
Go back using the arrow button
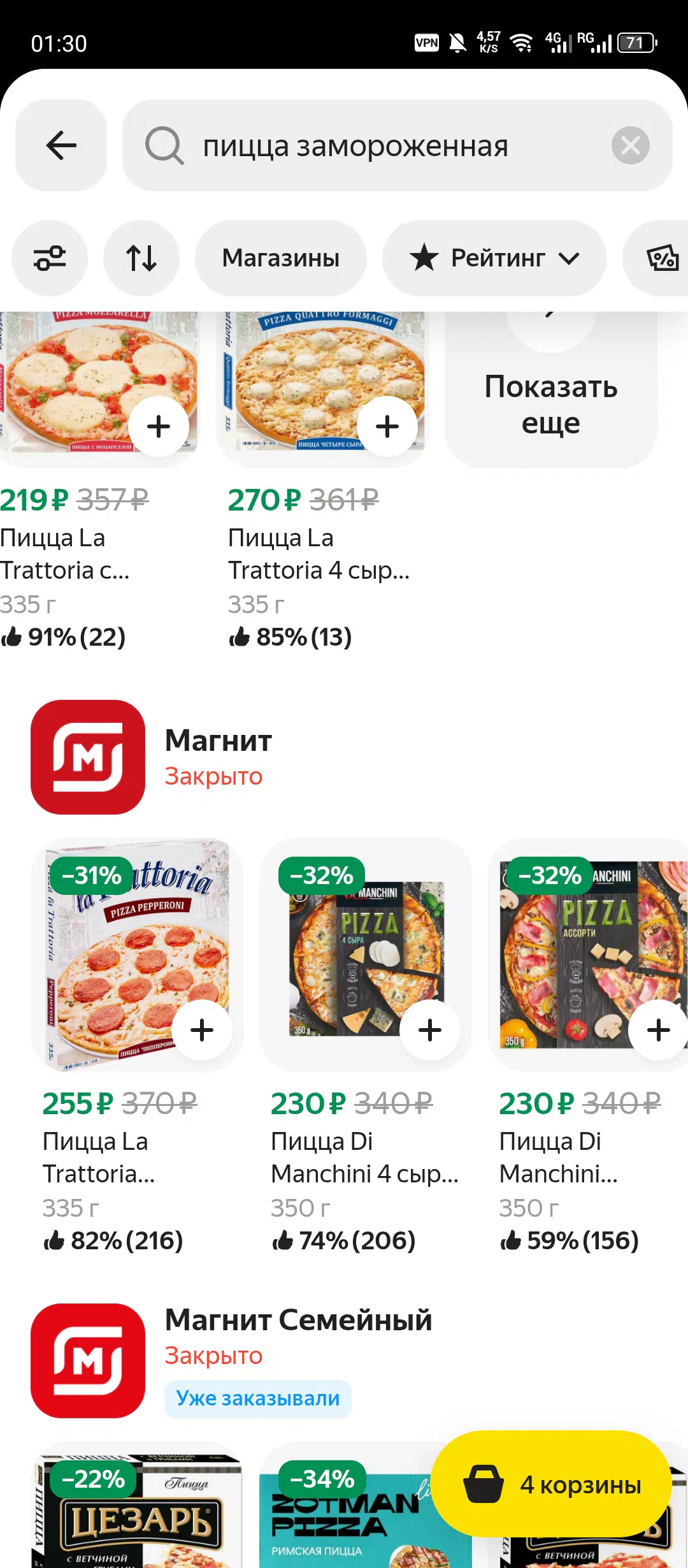click(x=61, y=145)
